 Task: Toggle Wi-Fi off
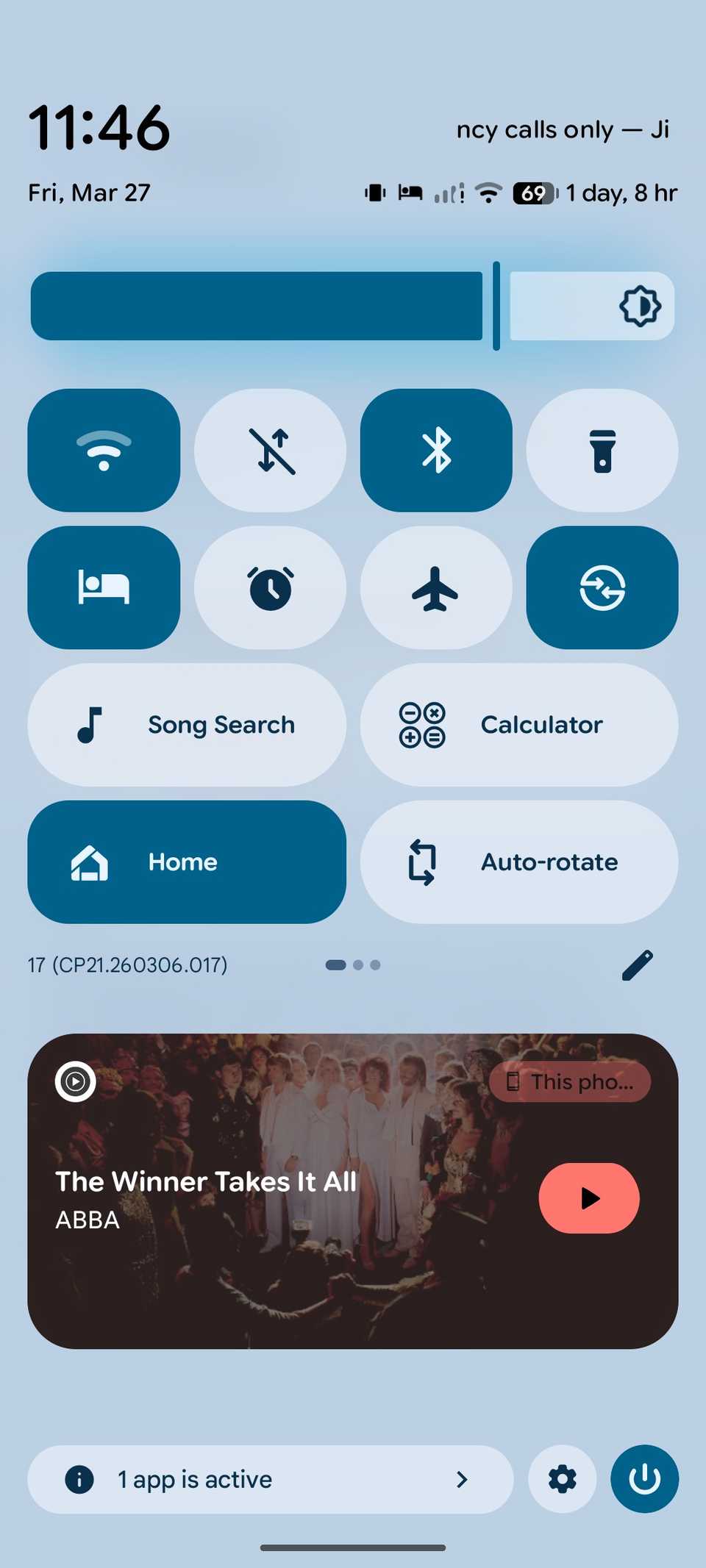click(104, 449)
